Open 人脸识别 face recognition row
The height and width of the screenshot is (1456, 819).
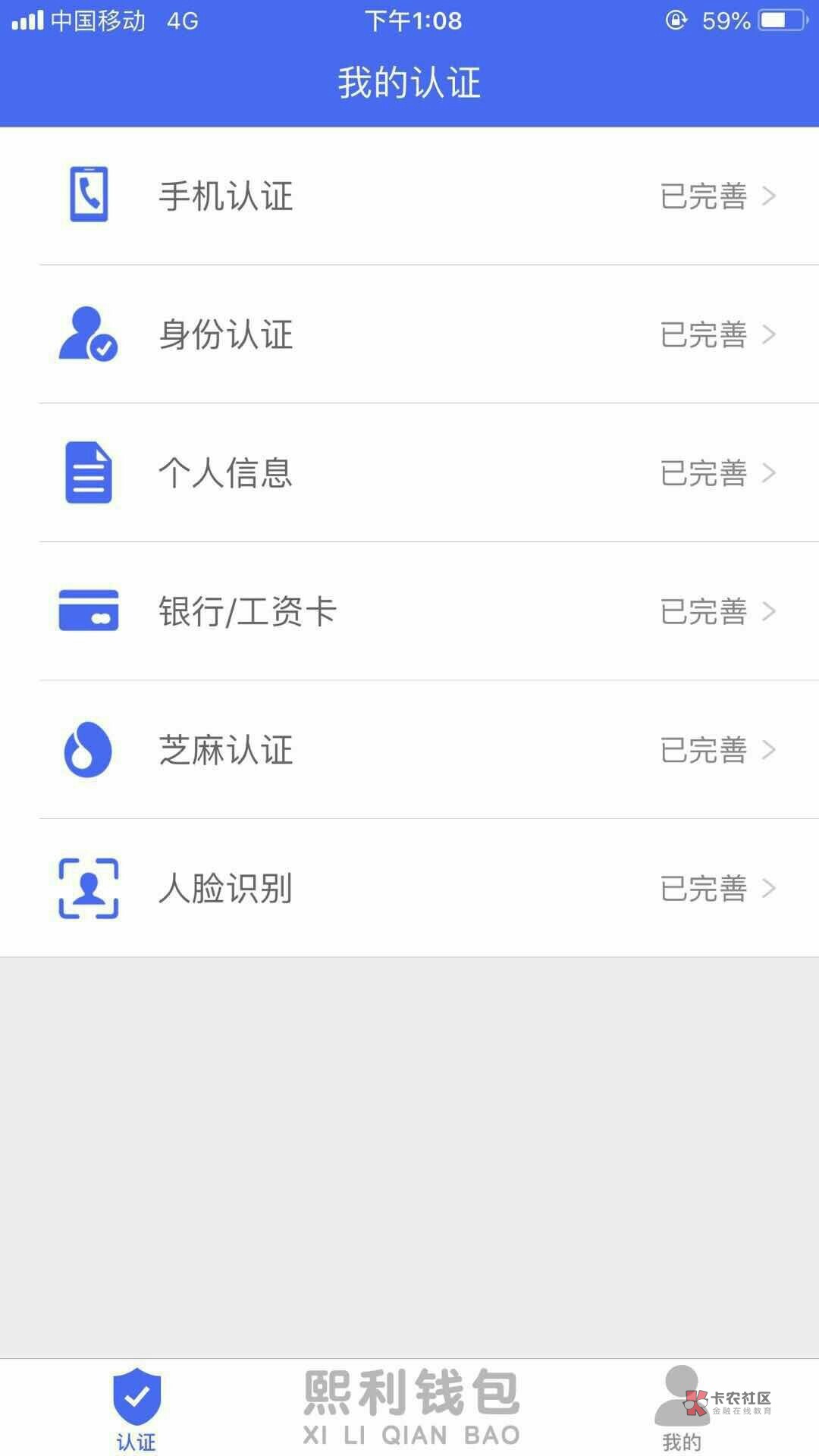409,888
